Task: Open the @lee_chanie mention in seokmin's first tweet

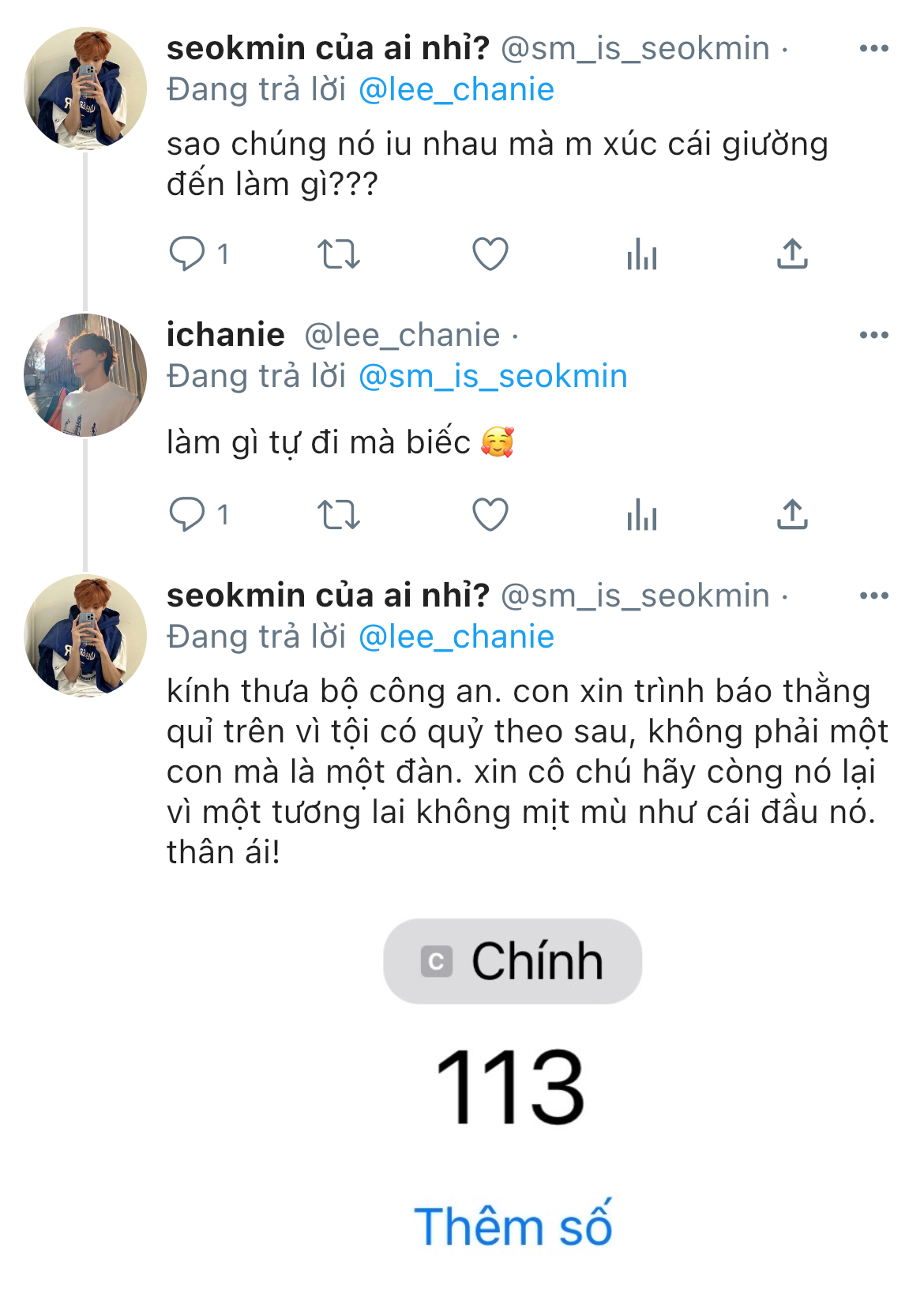Action: 456,90
